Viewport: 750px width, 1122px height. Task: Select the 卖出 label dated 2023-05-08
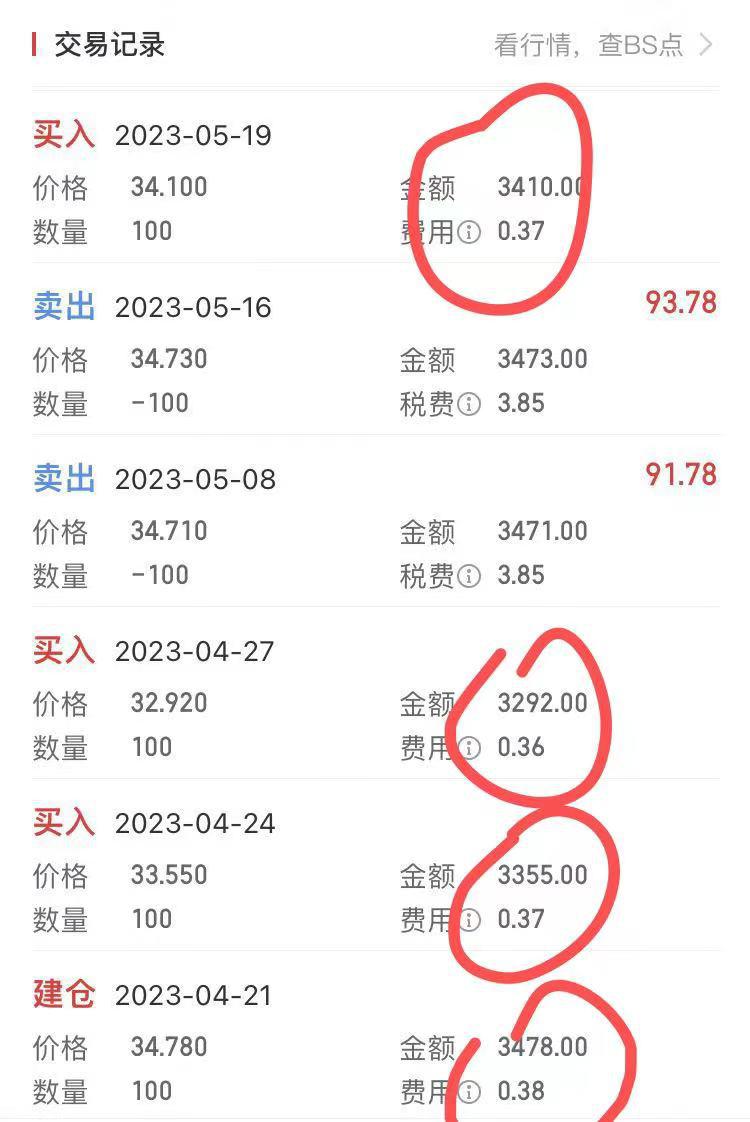(64, 479)
